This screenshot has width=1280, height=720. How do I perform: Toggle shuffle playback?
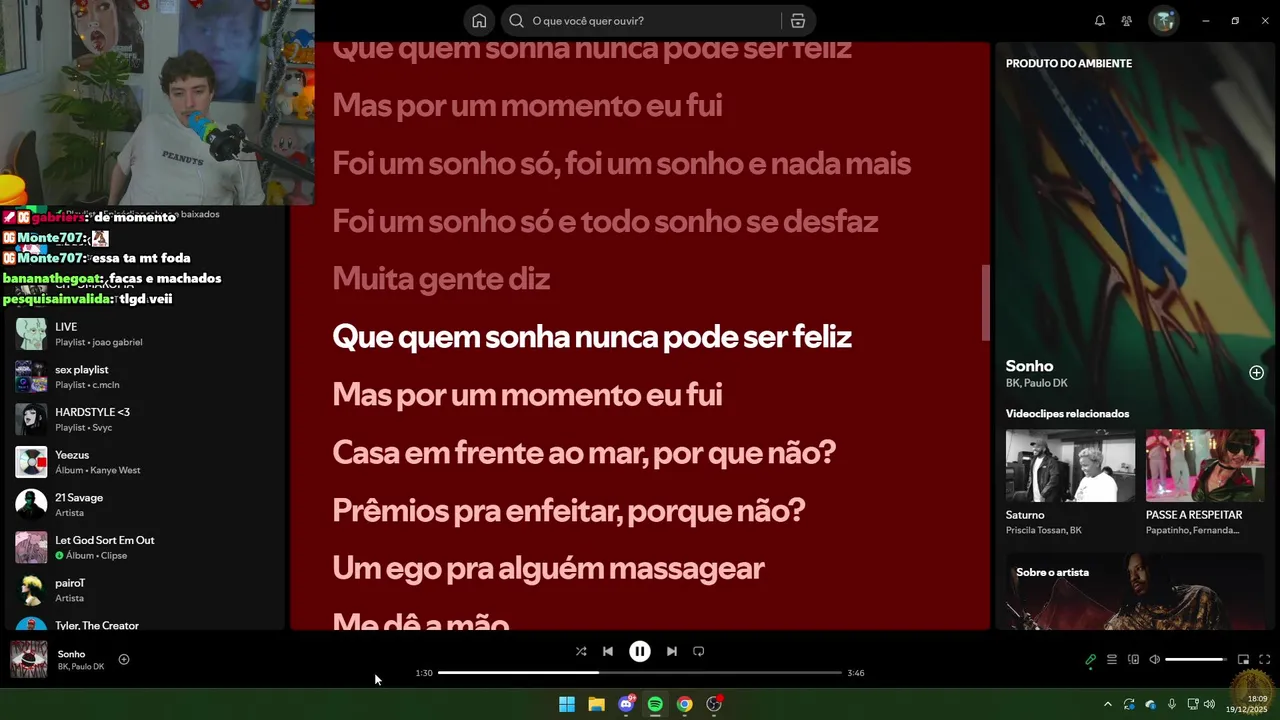click(581, 651)
